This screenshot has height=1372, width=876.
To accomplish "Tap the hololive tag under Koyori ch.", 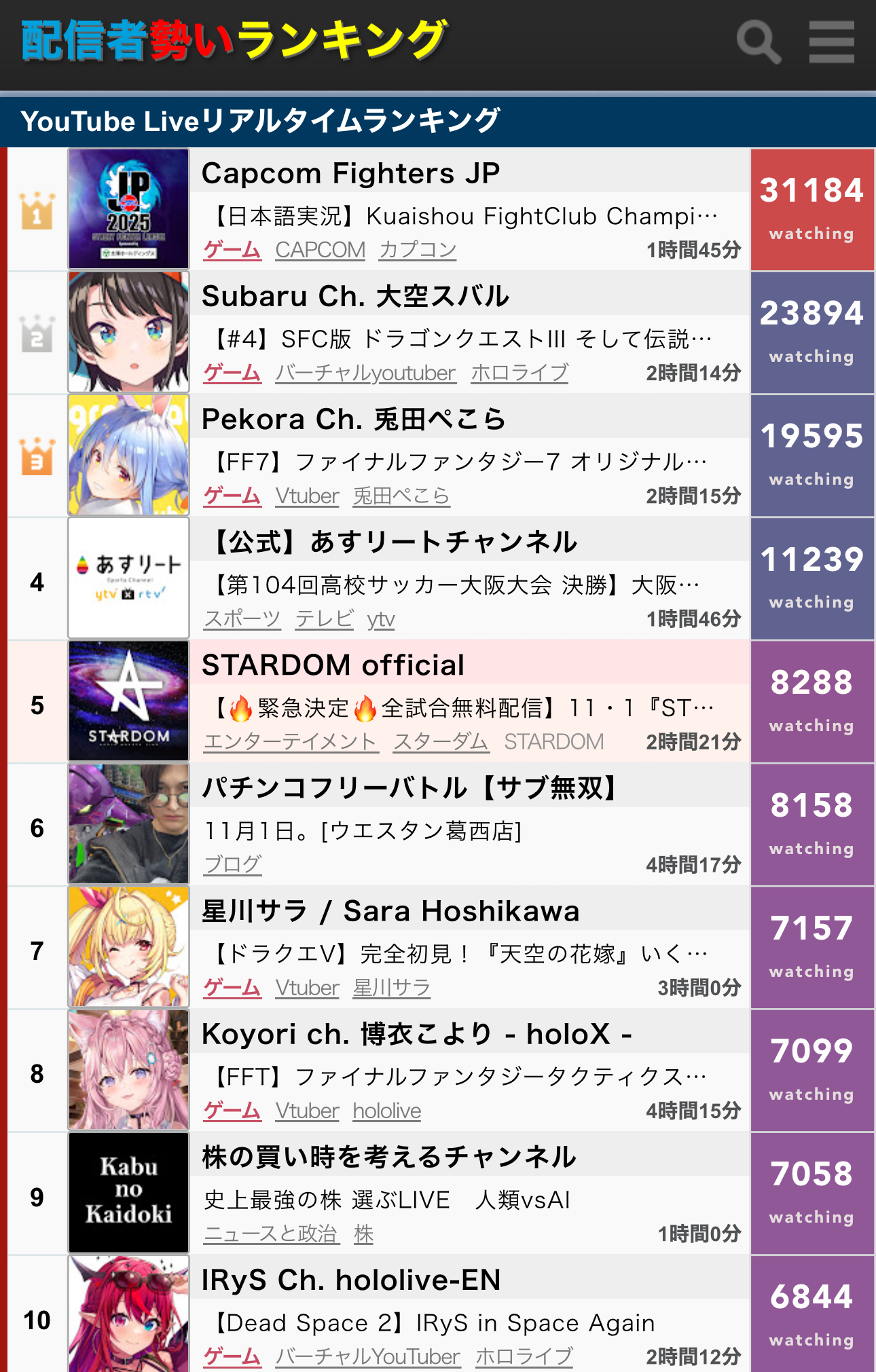I will click(x=386, y=1111).
